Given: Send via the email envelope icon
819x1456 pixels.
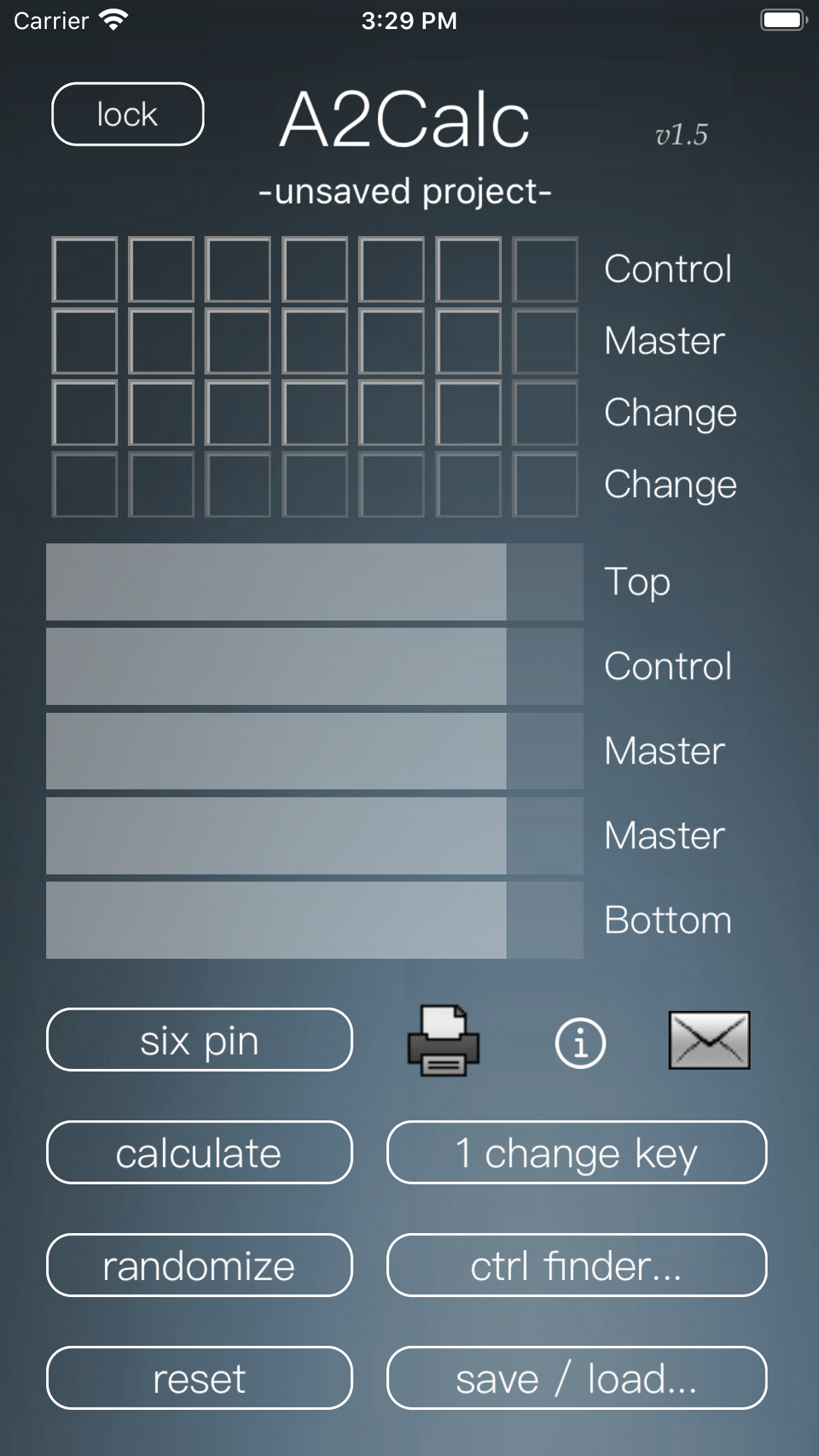Looking at the screenshot, I should 710,1040.
